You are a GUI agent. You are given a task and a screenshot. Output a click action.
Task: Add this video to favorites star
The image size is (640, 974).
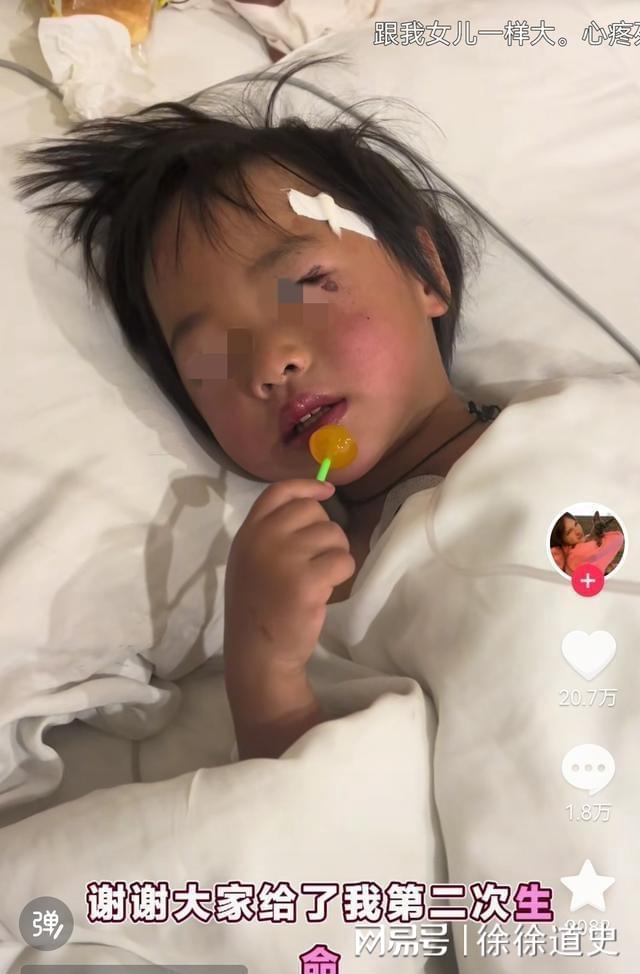587,885
